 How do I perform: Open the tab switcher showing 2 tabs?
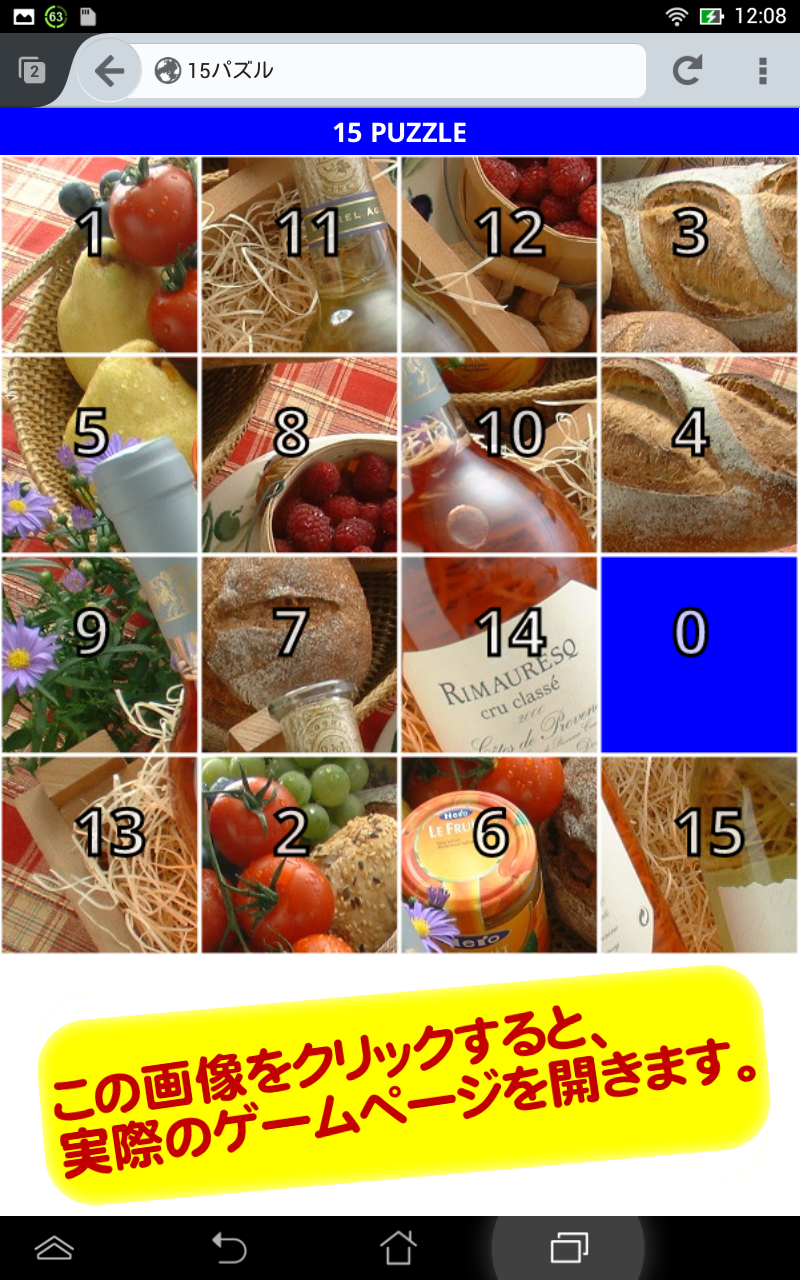point(32,71)
